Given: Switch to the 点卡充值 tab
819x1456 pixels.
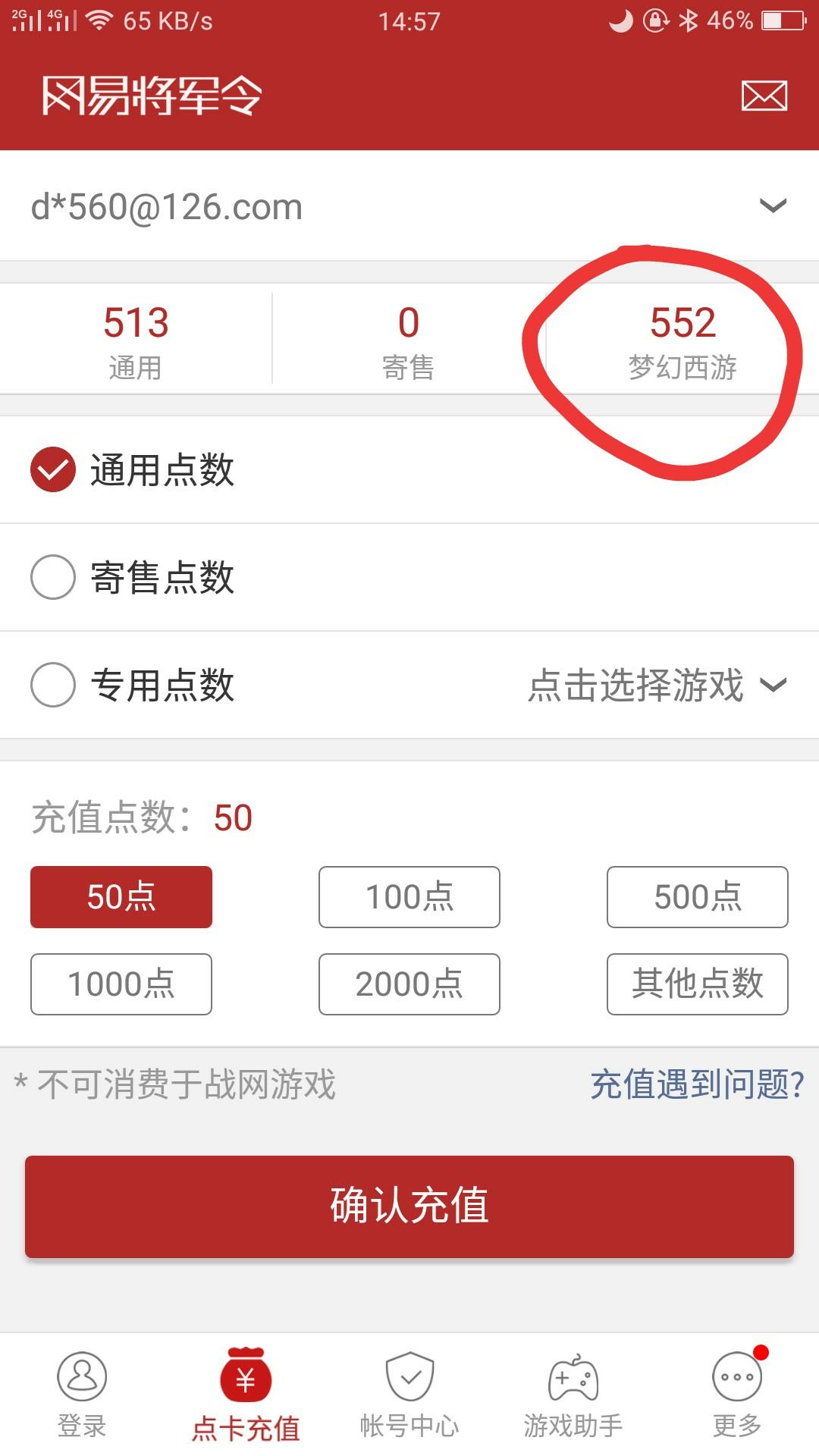Looking at the screenshot, I should click(246, 1395).
